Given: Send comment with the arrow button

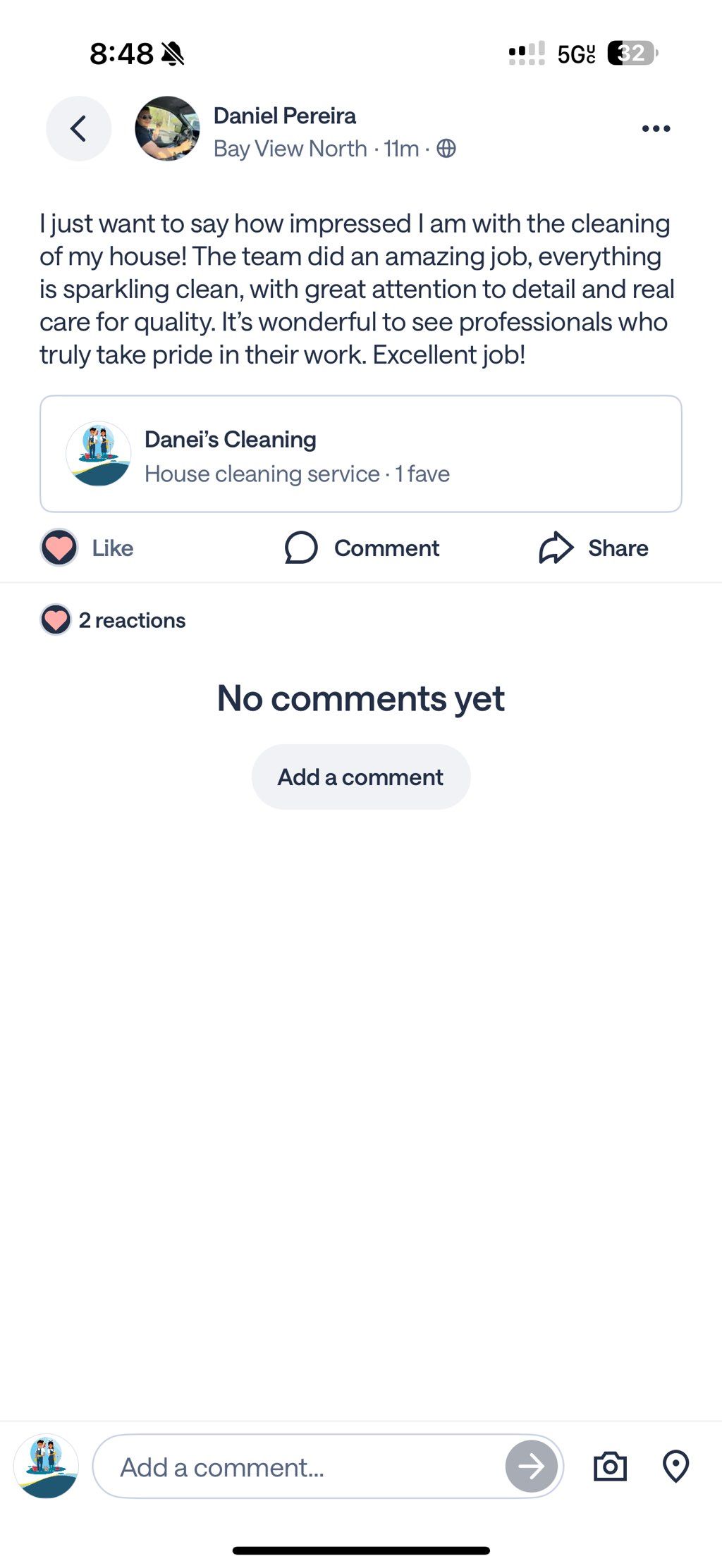Looking at the screenshot, I should point(532,1467).
